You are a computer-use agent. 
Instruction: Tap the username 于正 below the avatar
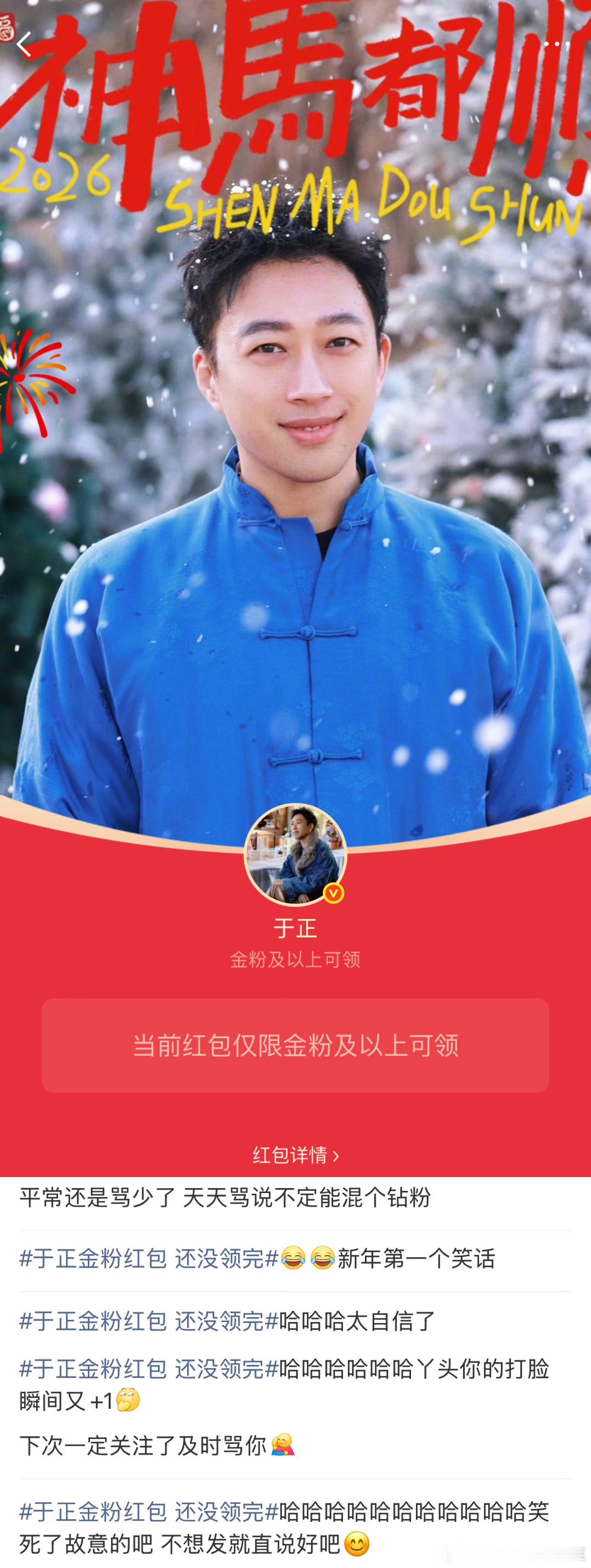point(295,929)
